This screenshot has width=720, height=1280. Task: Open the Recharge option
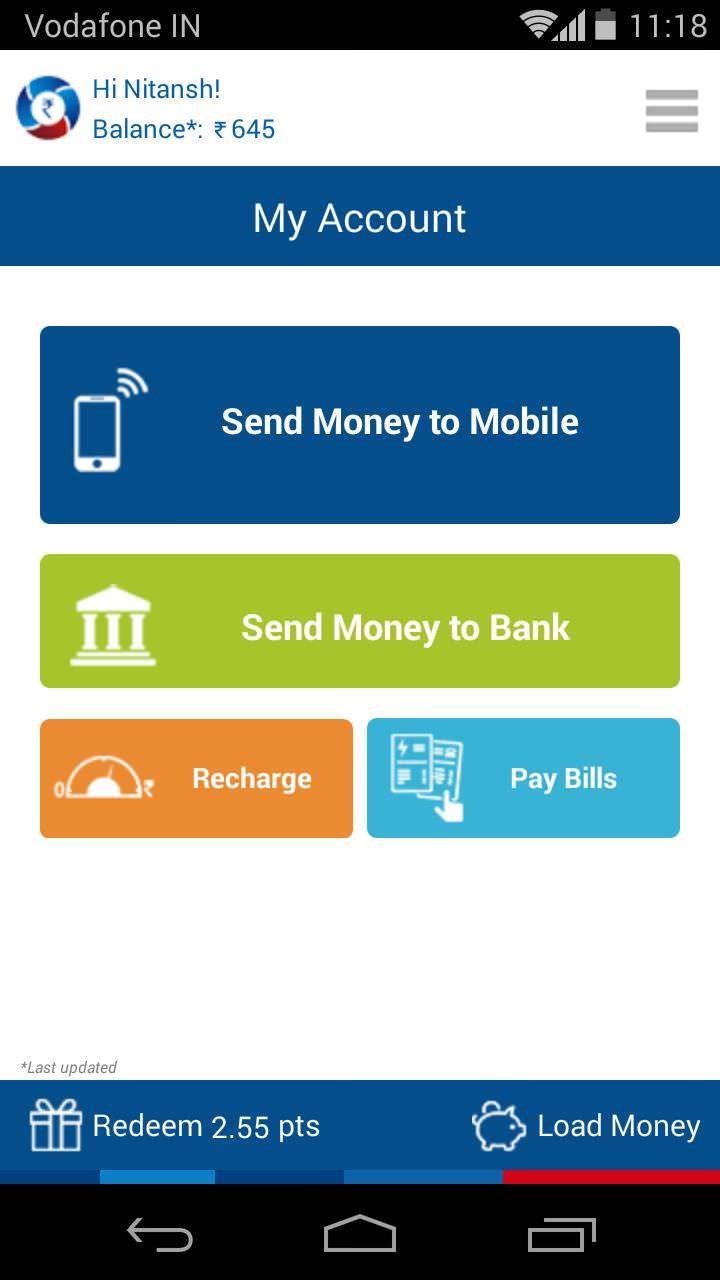[196, 778]
